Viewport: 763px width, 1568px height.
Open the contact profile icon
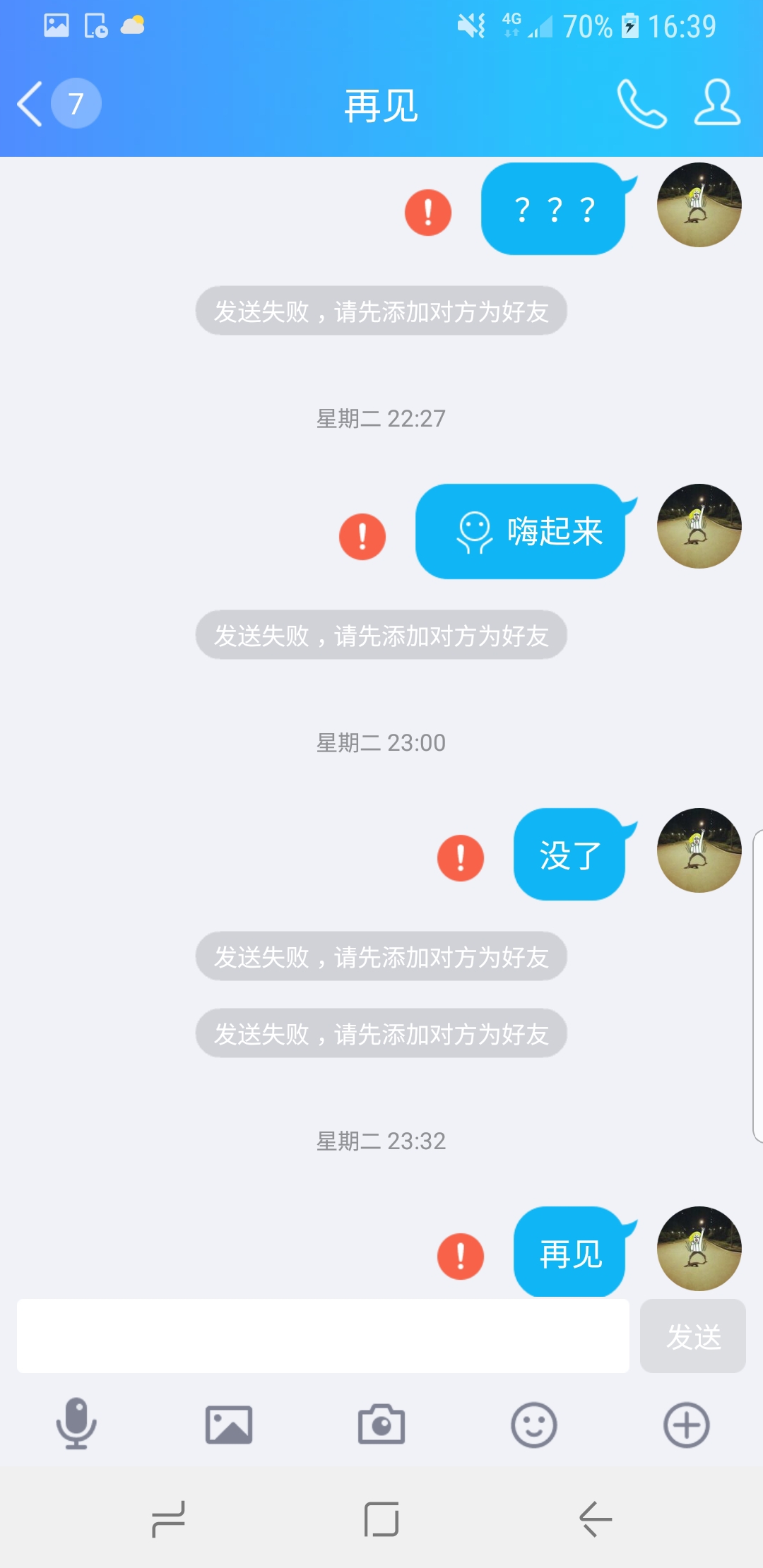[x=716, y=104]
